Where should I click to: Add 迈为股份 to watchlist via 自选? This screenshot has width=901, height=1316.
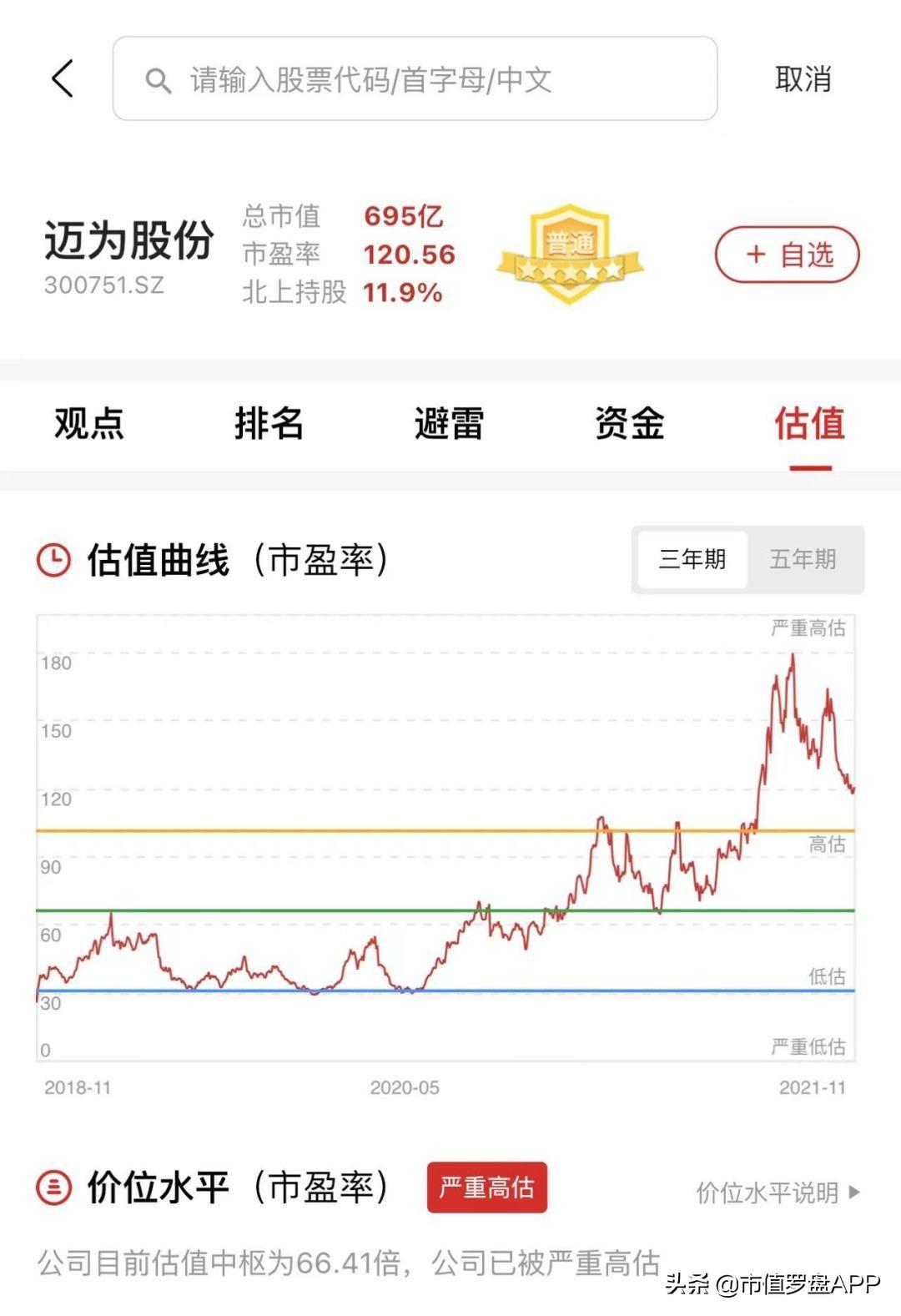pos(787,255)
